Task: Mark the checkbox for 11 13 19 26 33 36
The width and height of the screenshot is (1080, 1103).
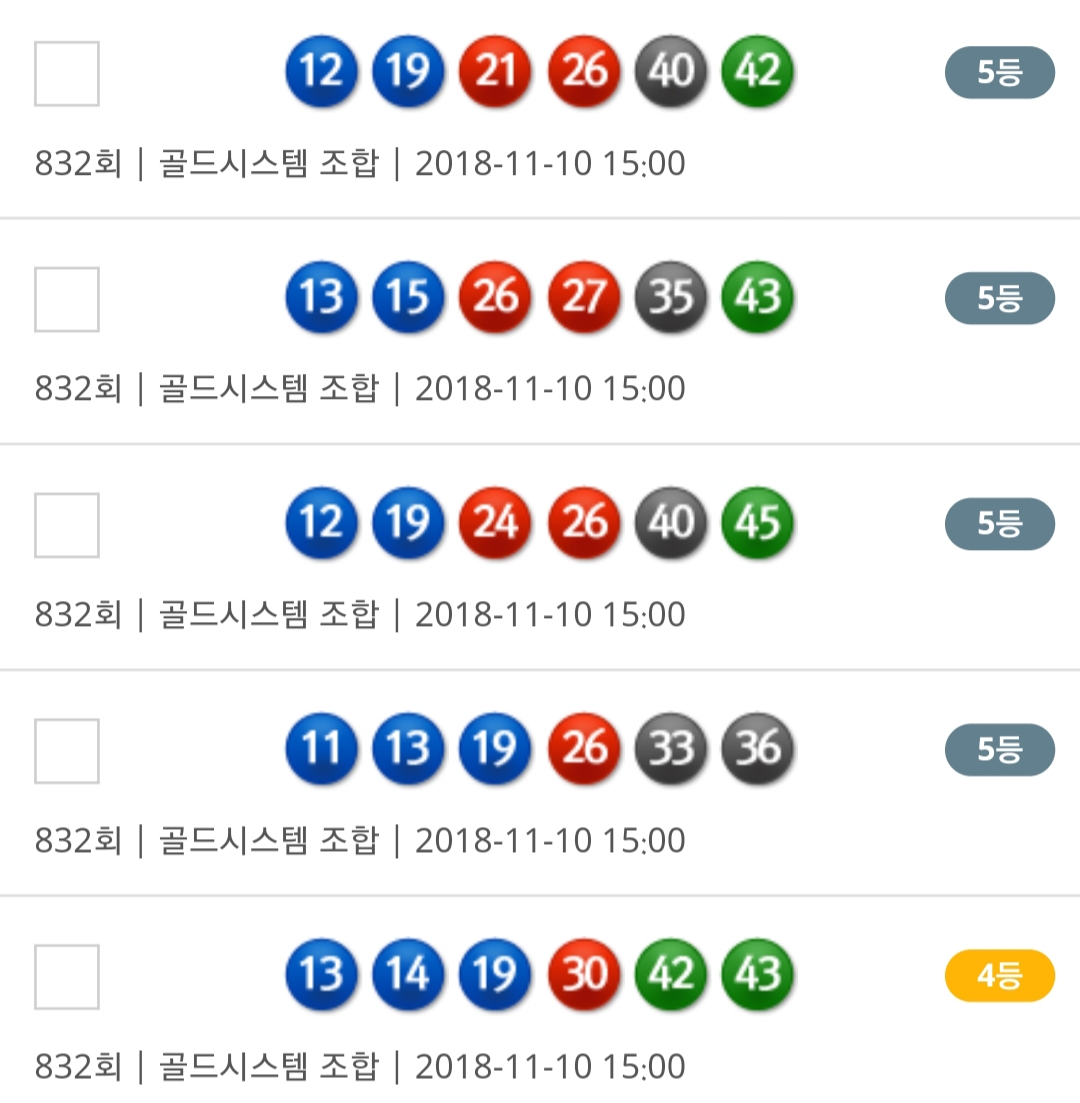Action: tap(67, 751)
